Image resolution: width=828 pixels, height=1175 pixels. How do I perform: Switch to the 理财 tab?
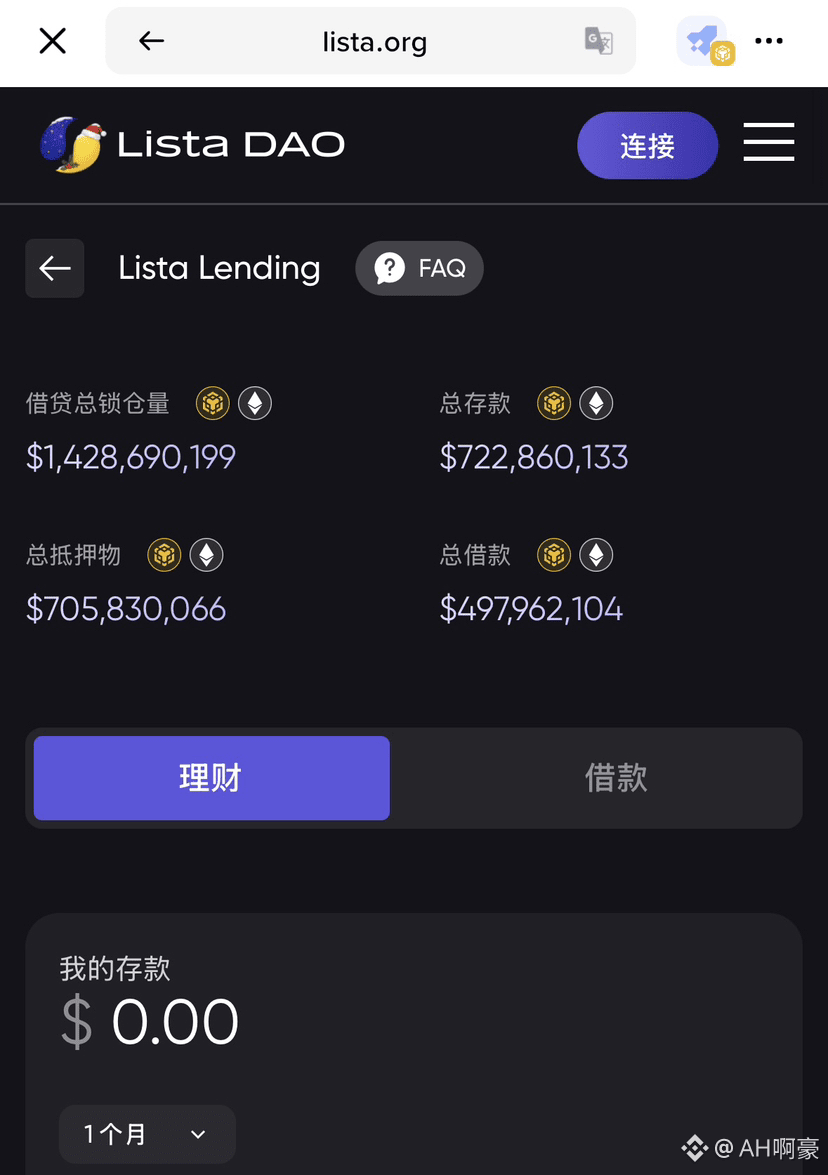coord(211,778)
